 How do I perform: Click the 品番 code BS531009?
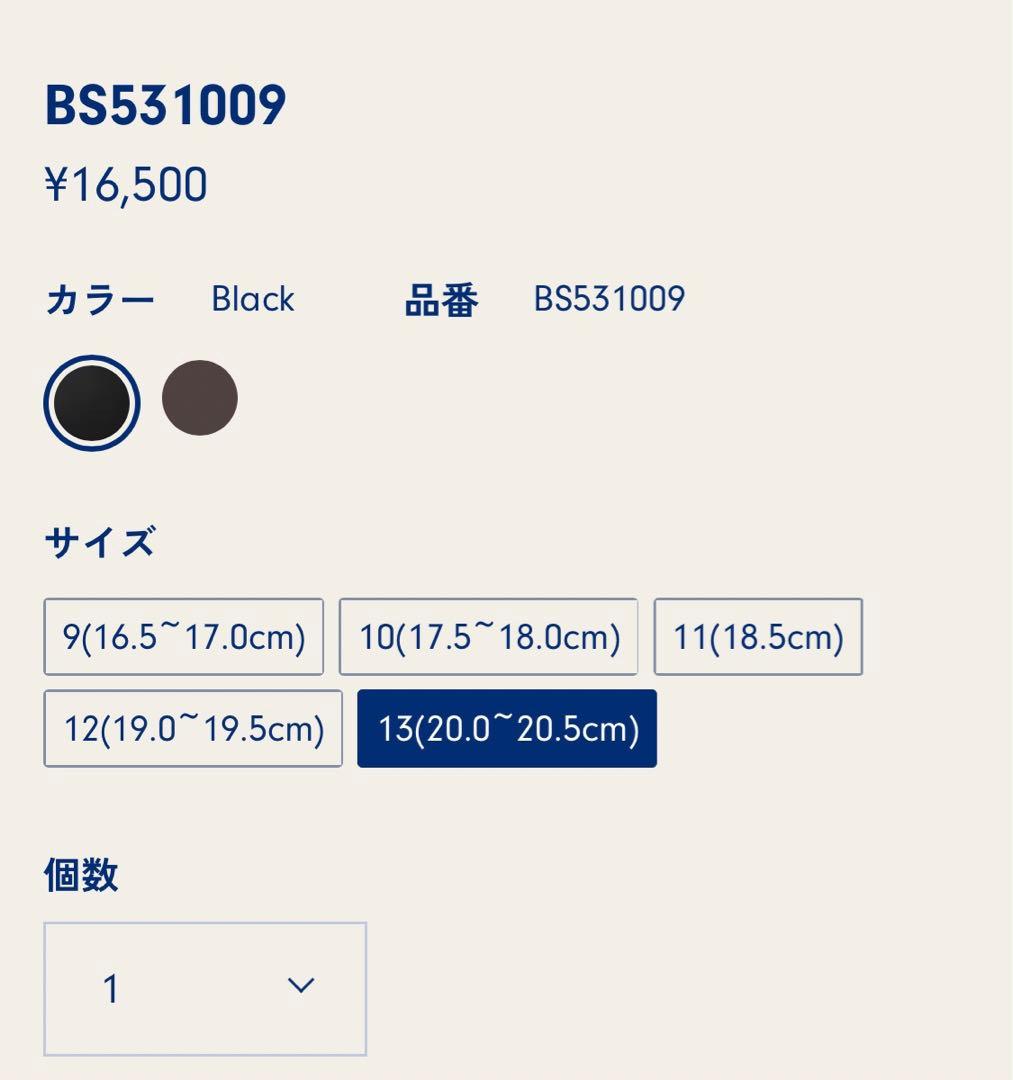click(x=607, y=299)
